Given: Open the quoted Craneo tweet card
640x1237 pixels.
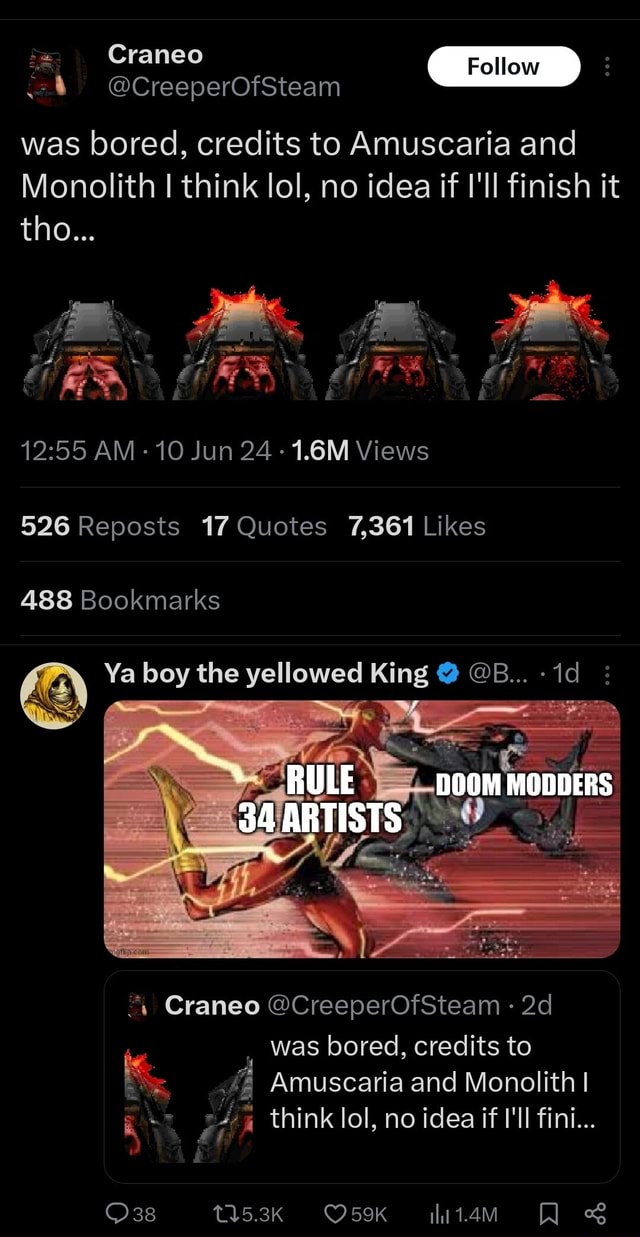Looking at the screenshot, I should point(362,1077).
